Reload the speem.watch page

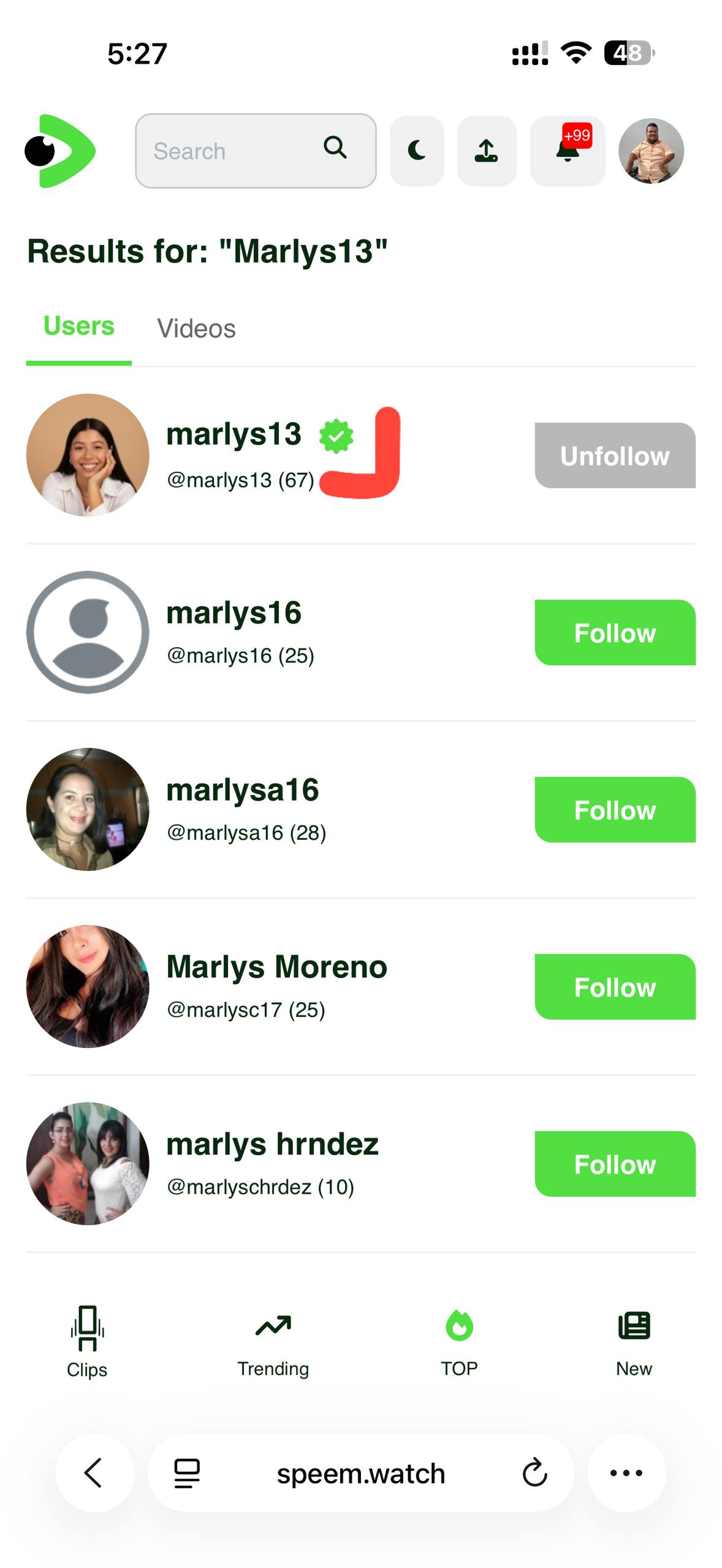pos(534,1472)
